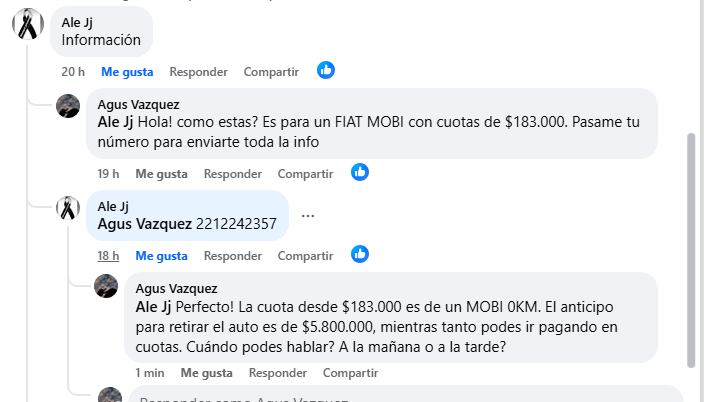The image size is (704, 402).
Task: Like the MOBI 0KM anticipo comment
Action: [207, 374]
